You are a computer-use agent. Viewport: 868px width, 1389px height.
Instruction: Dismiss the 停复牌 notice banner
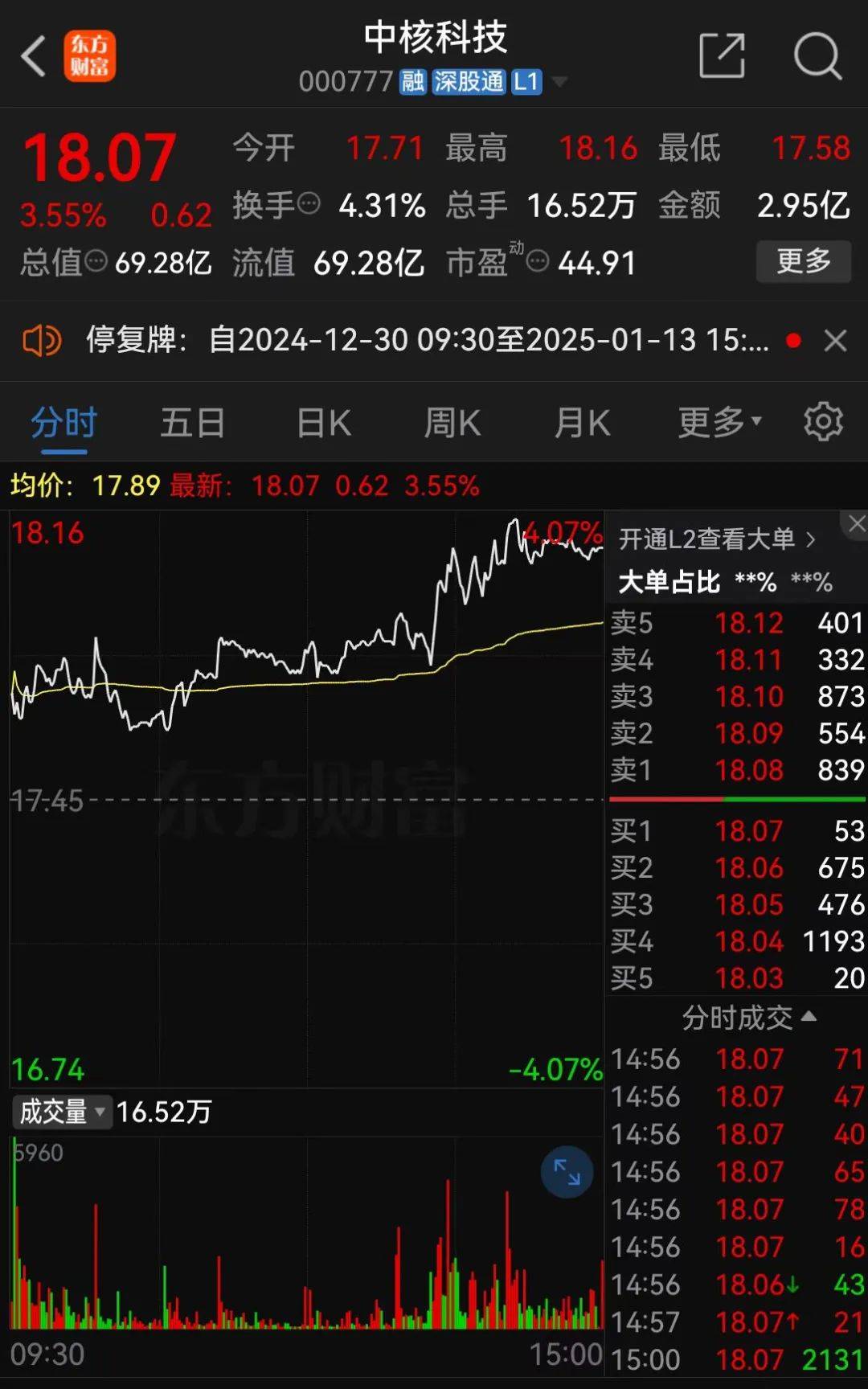point(836,341)
